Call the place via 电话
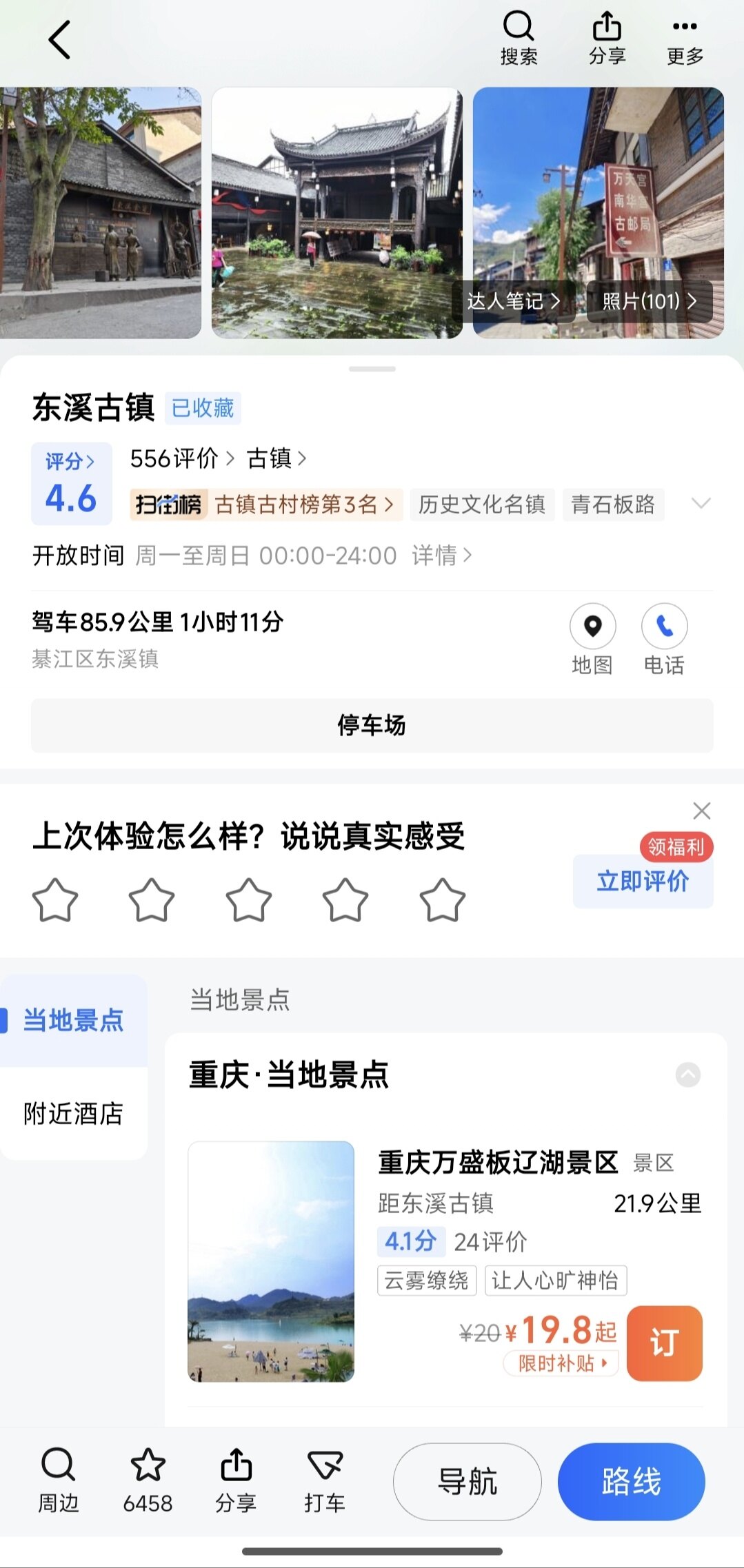744x1568 pixels. [x=664, y=638]
